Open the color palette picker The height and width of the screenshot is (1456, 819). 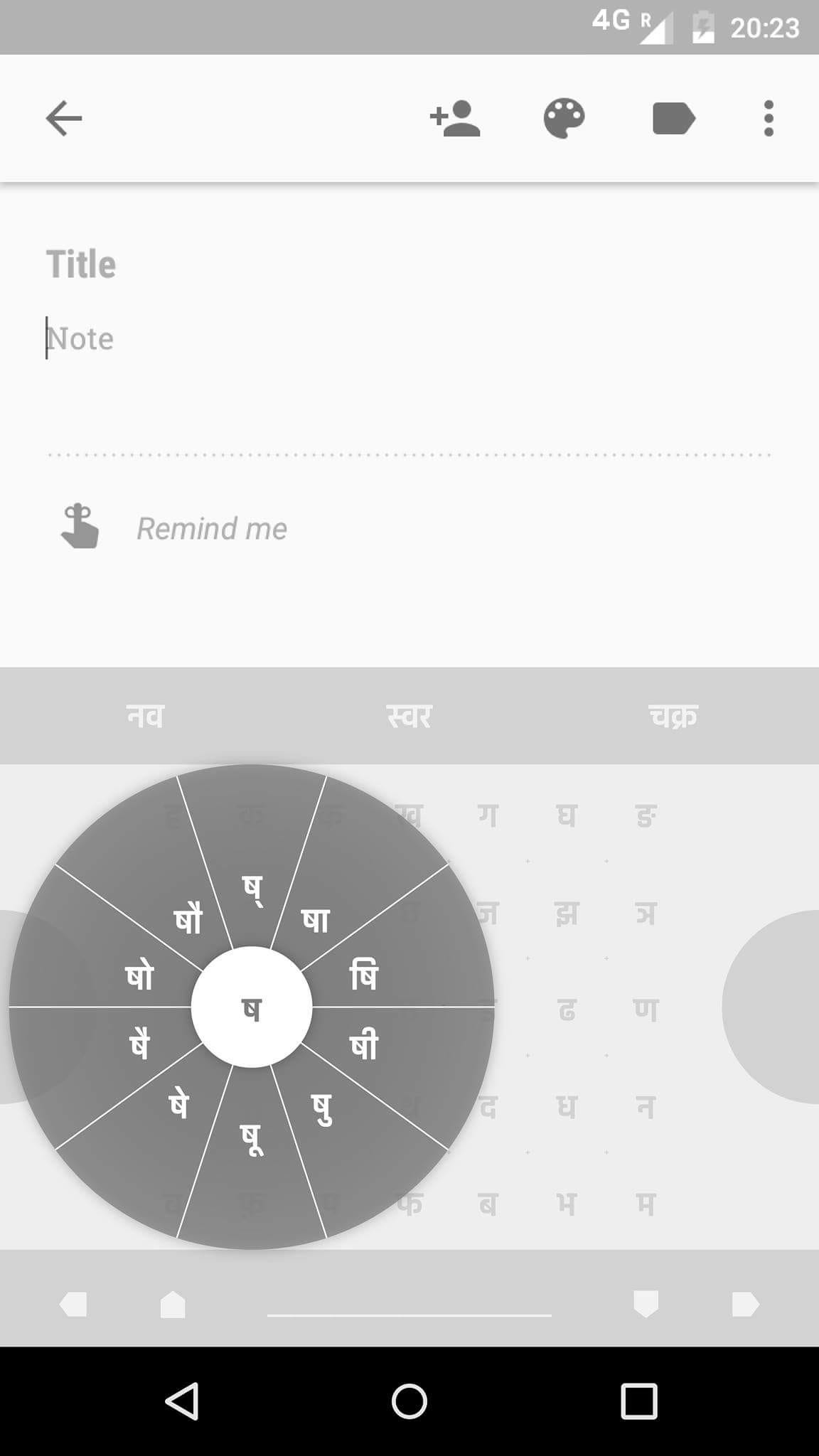(x=564, y=118)
